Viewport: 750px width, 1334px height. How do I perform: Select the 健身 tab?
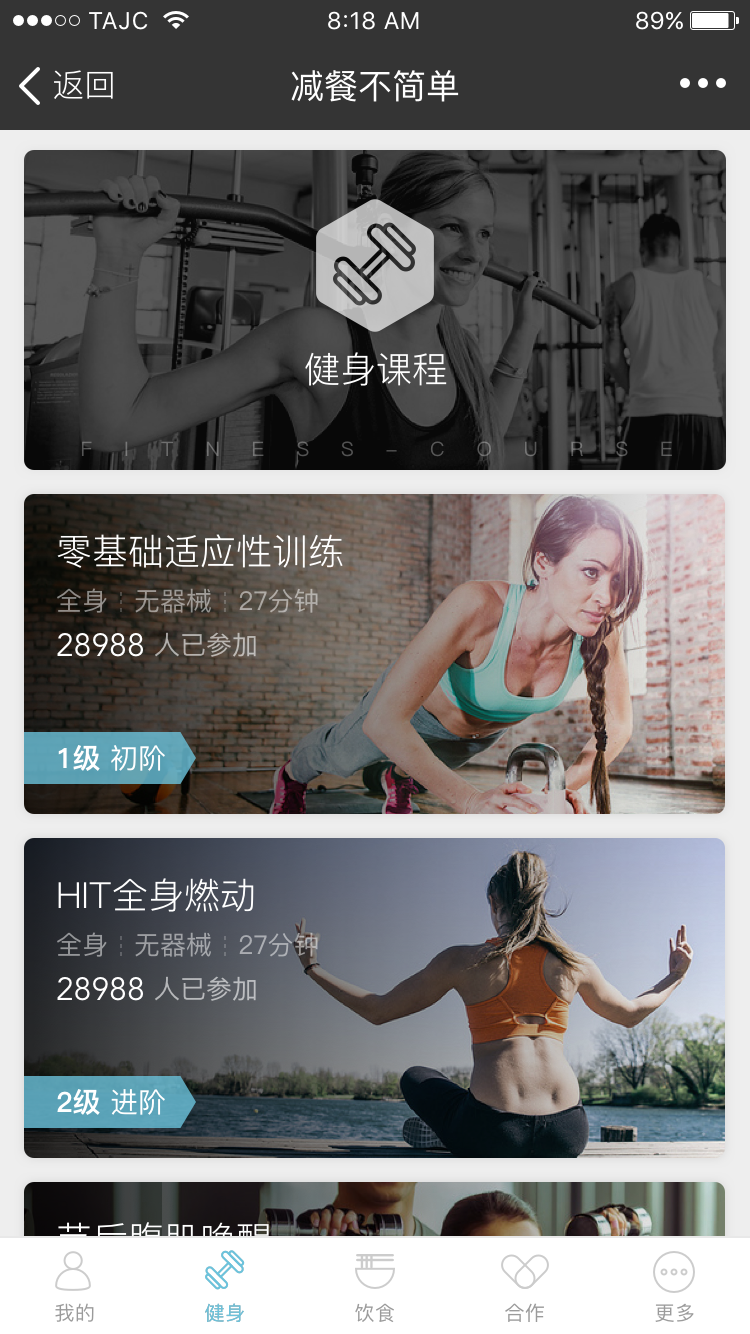click(x=224, y=1286)
